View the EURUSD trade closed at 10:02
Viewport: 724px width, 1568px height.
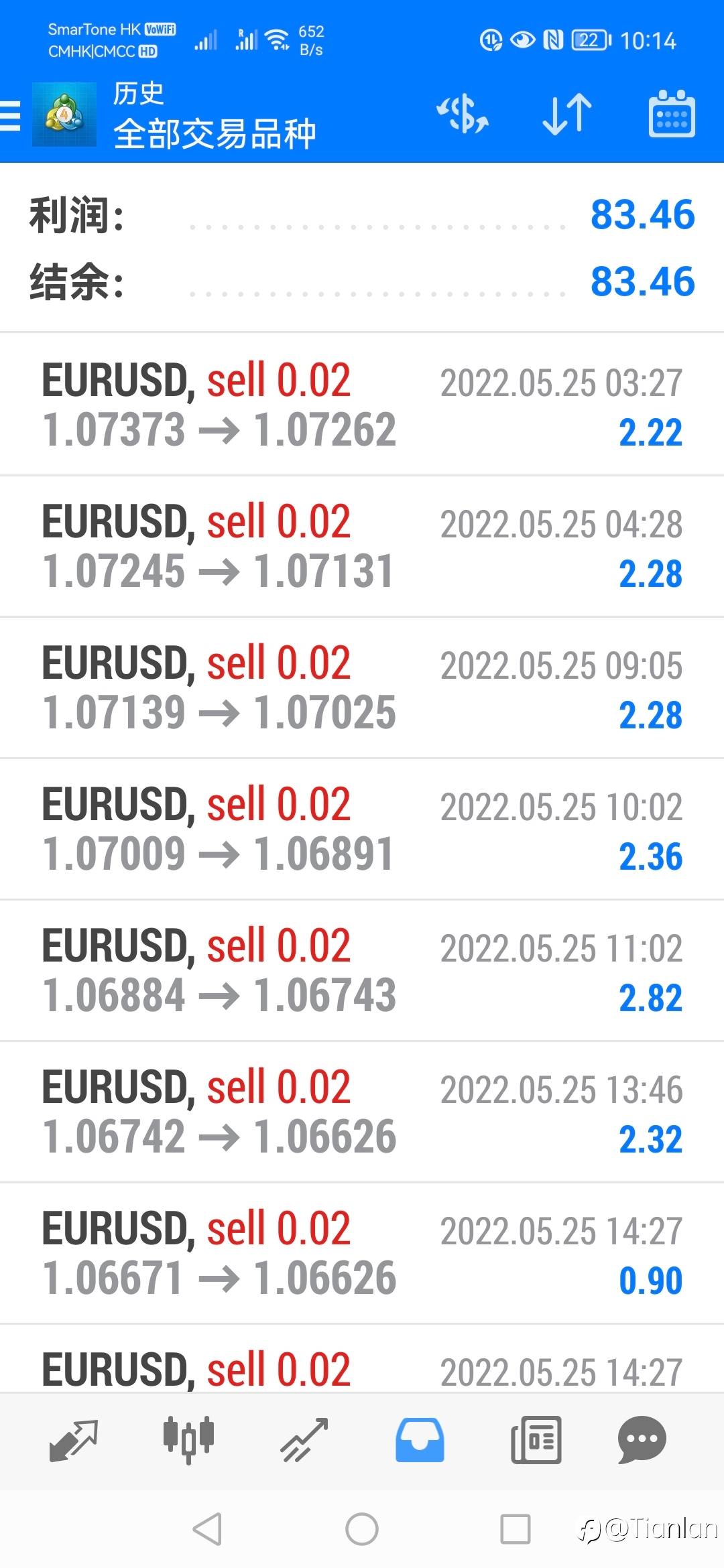pos(362,830)
